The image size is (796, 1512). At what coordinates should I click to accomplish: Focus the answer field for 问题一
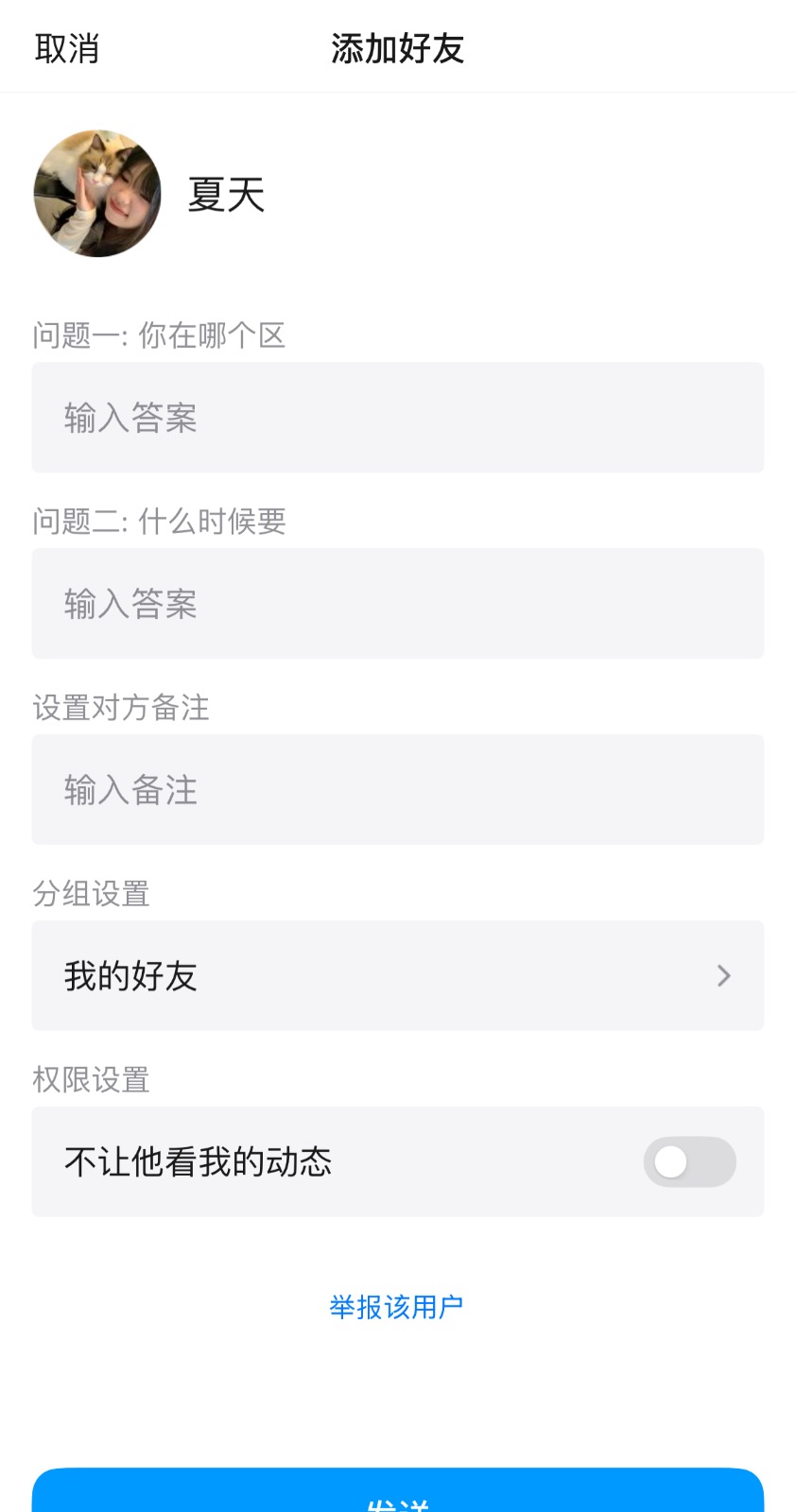coord(397,418)
